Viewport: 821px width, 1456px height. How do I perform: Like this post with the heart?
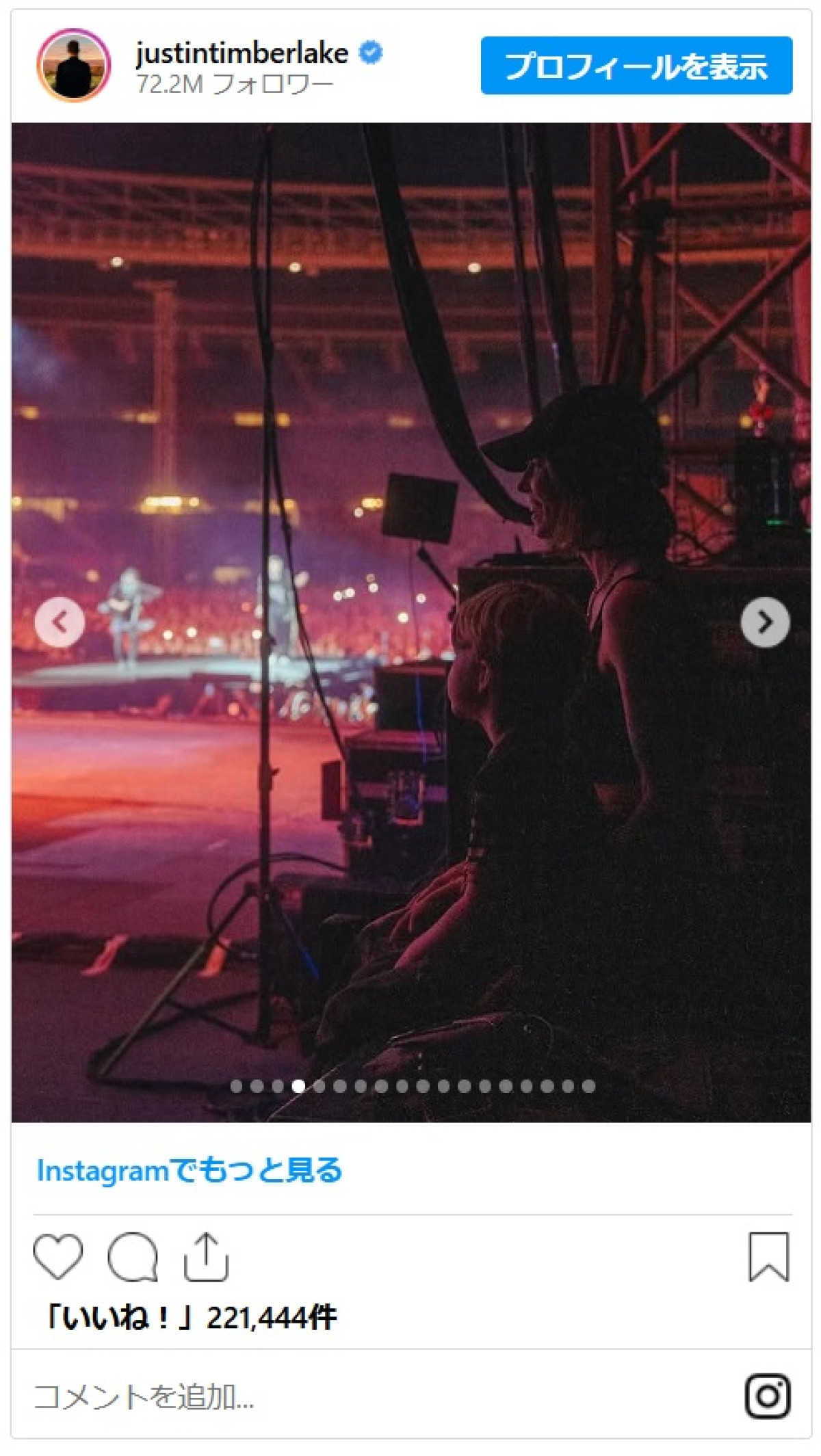pyautogui.click(x=58, y=1256)
